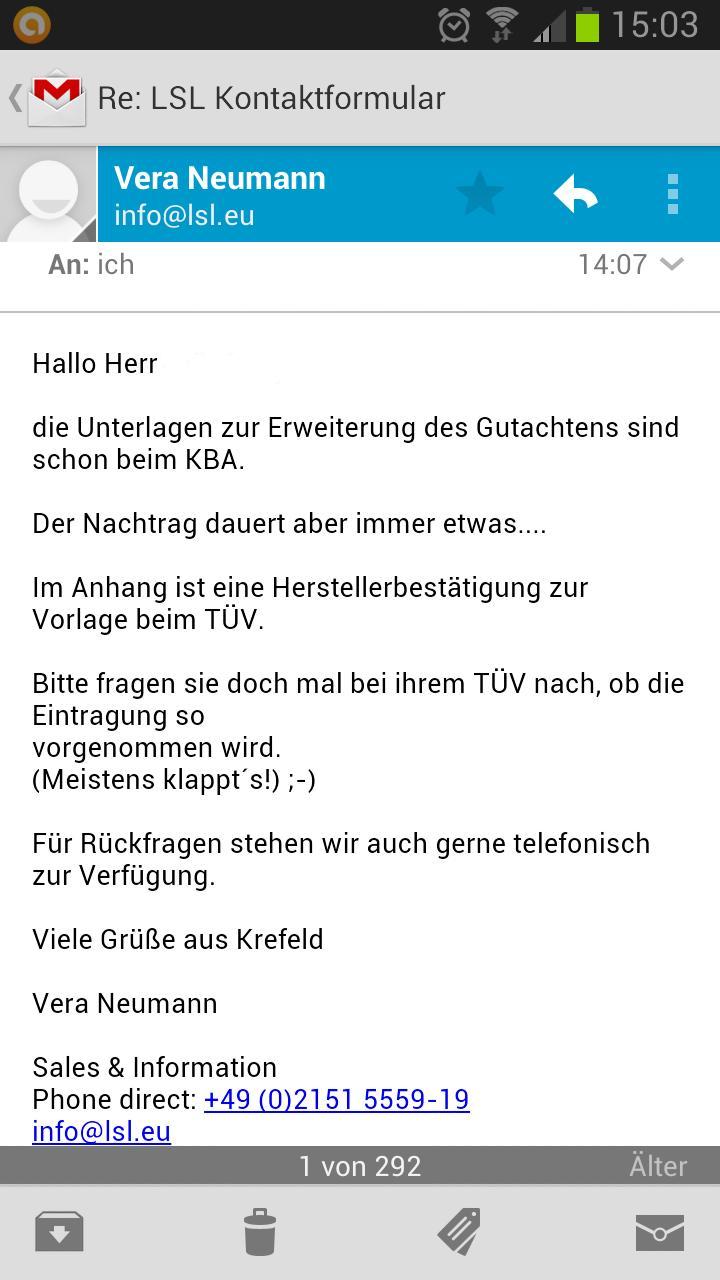This screenshot has width=720, height=1280.
Task: Go to the older email
Action: 657,1166
